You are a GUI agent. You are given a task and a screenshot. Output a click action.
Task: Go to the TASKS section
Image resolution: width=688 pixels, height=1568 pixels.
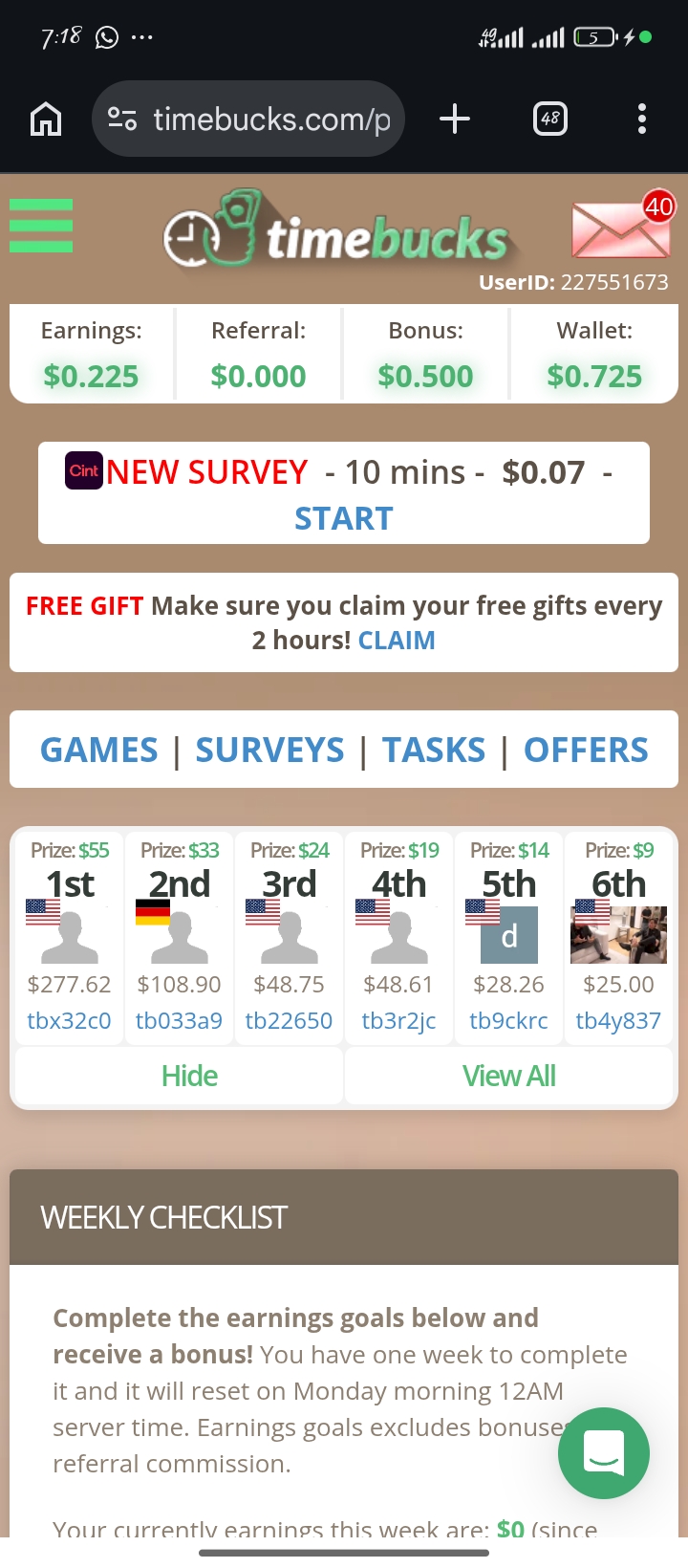(434, 751)
